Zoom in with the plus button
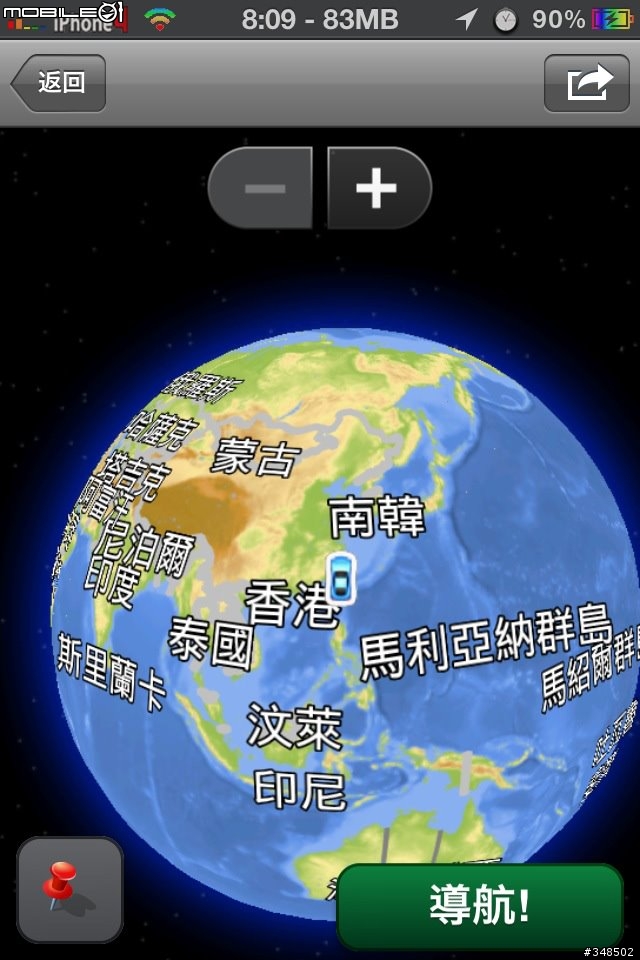Screen dimensions: 640x960 pyautogui.click(x=378, y=188)
